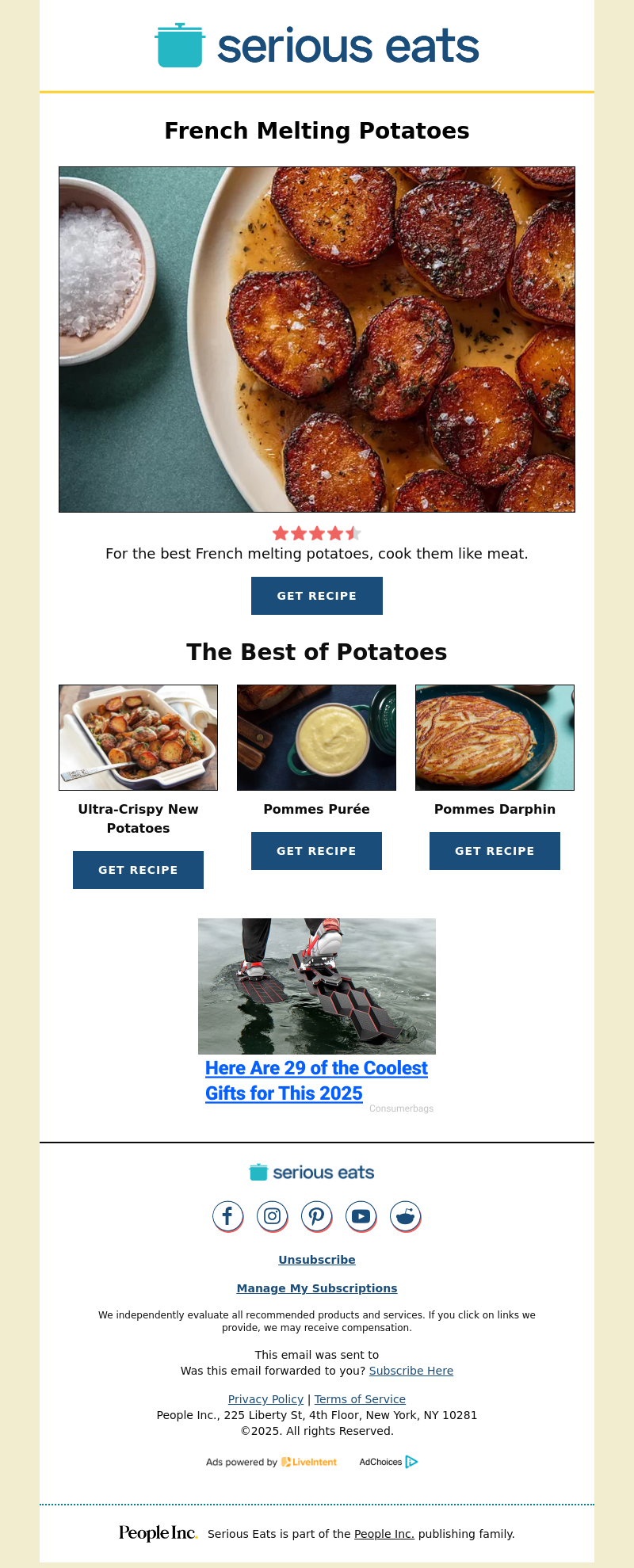The height and width of the screenshot is (1568, 634).
Task: Open the Pommes Darphin picture
Action: tap(495, 738)
